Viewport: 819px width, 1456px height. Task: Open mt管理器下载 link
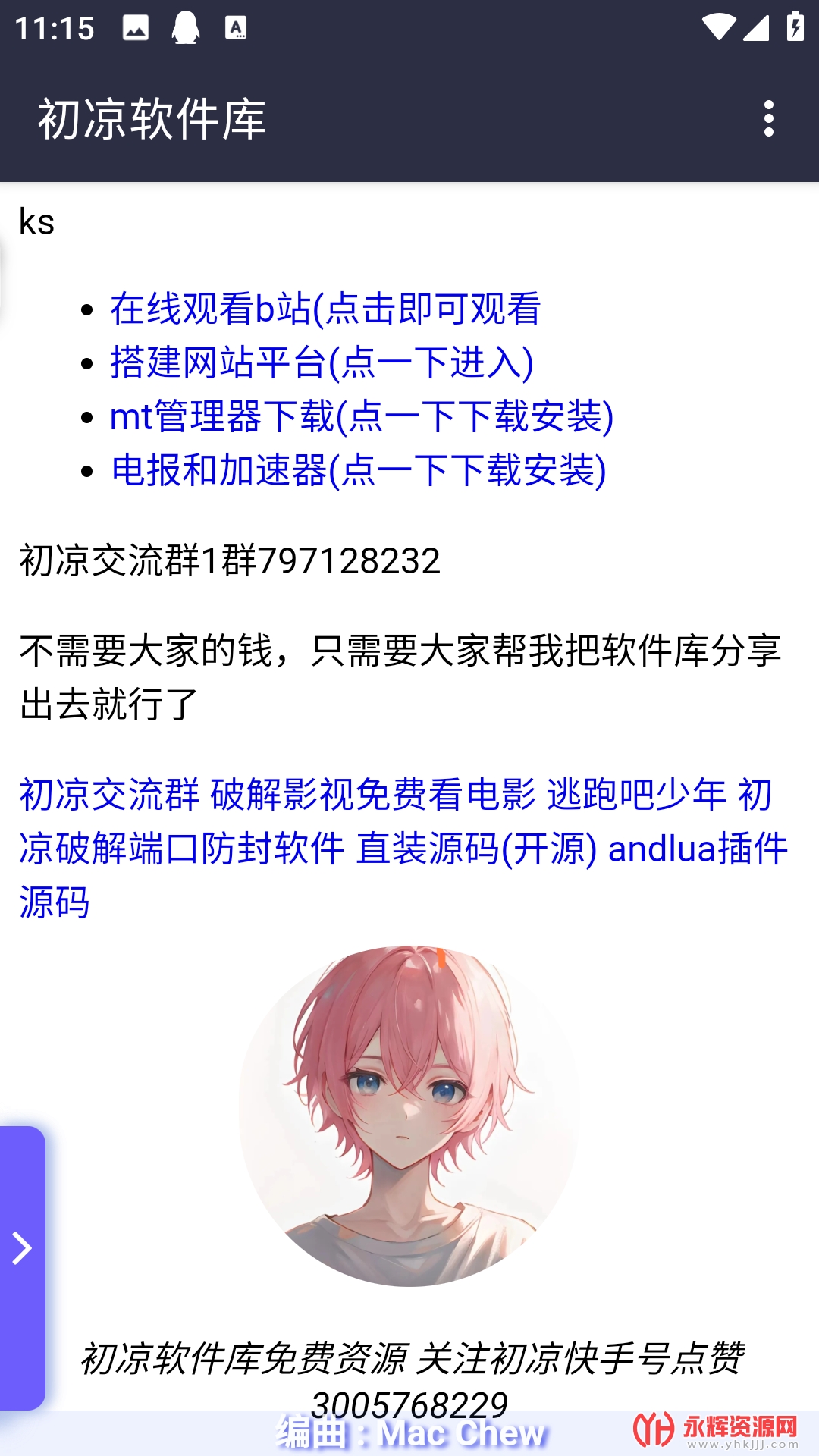tap(361, 416)
